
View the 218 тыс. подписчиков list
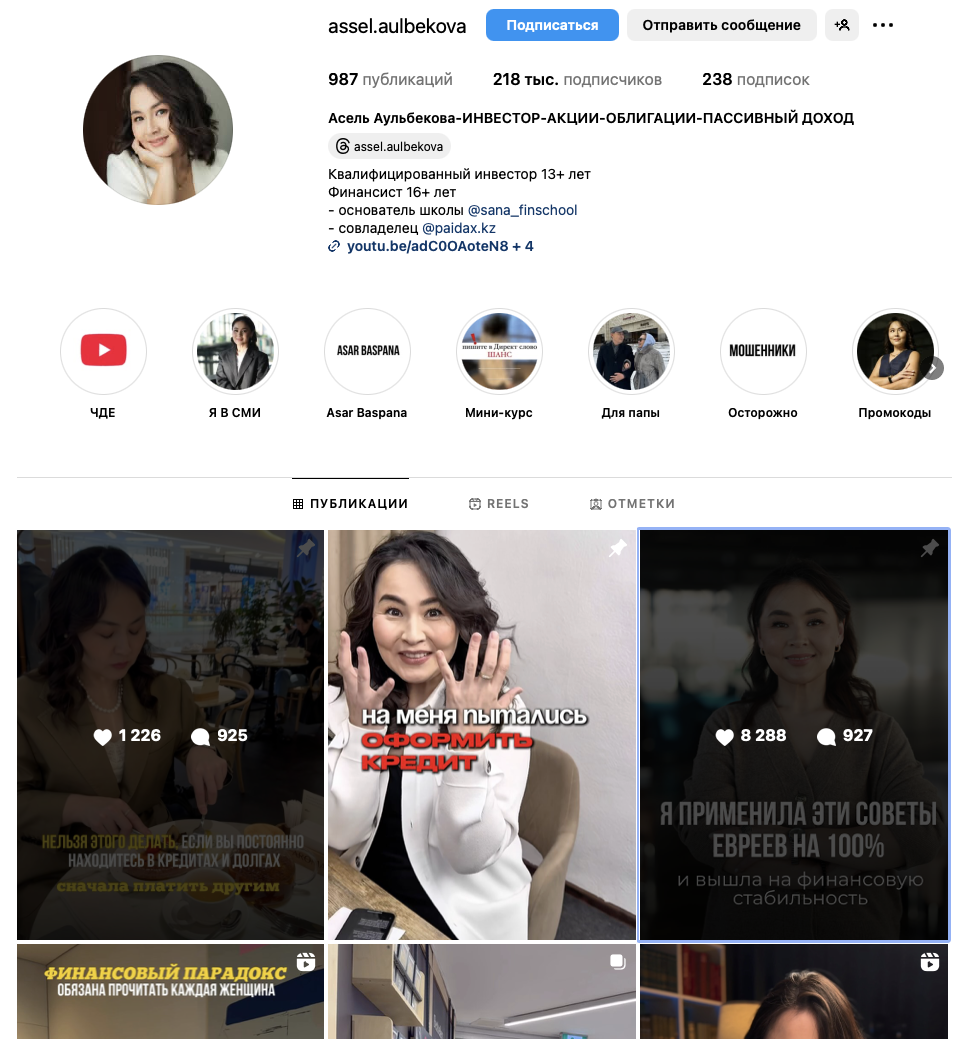pos(577,79)
